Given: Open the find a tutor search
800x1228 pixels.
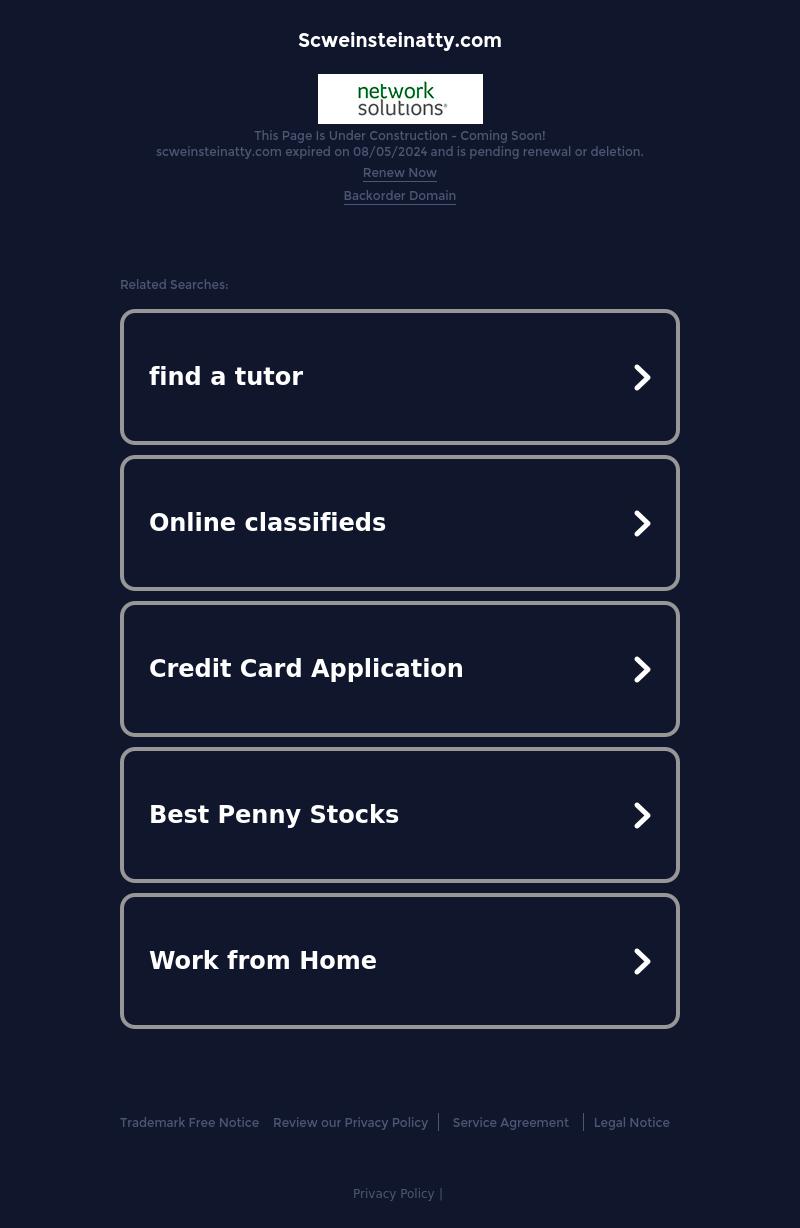Looking at the screenshot, I should [399, 377].
